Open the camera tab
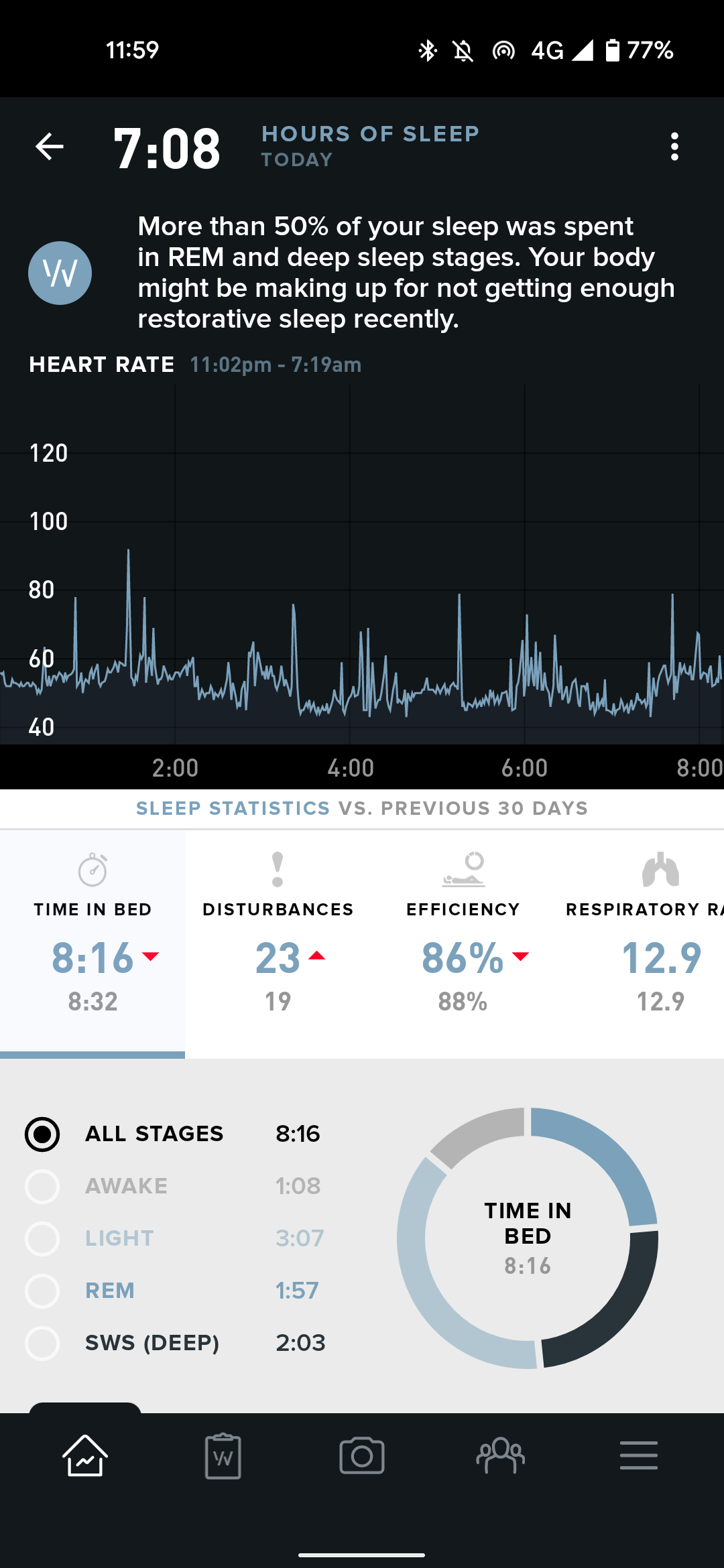The image size is (724, 1568). click(362, 1455)
